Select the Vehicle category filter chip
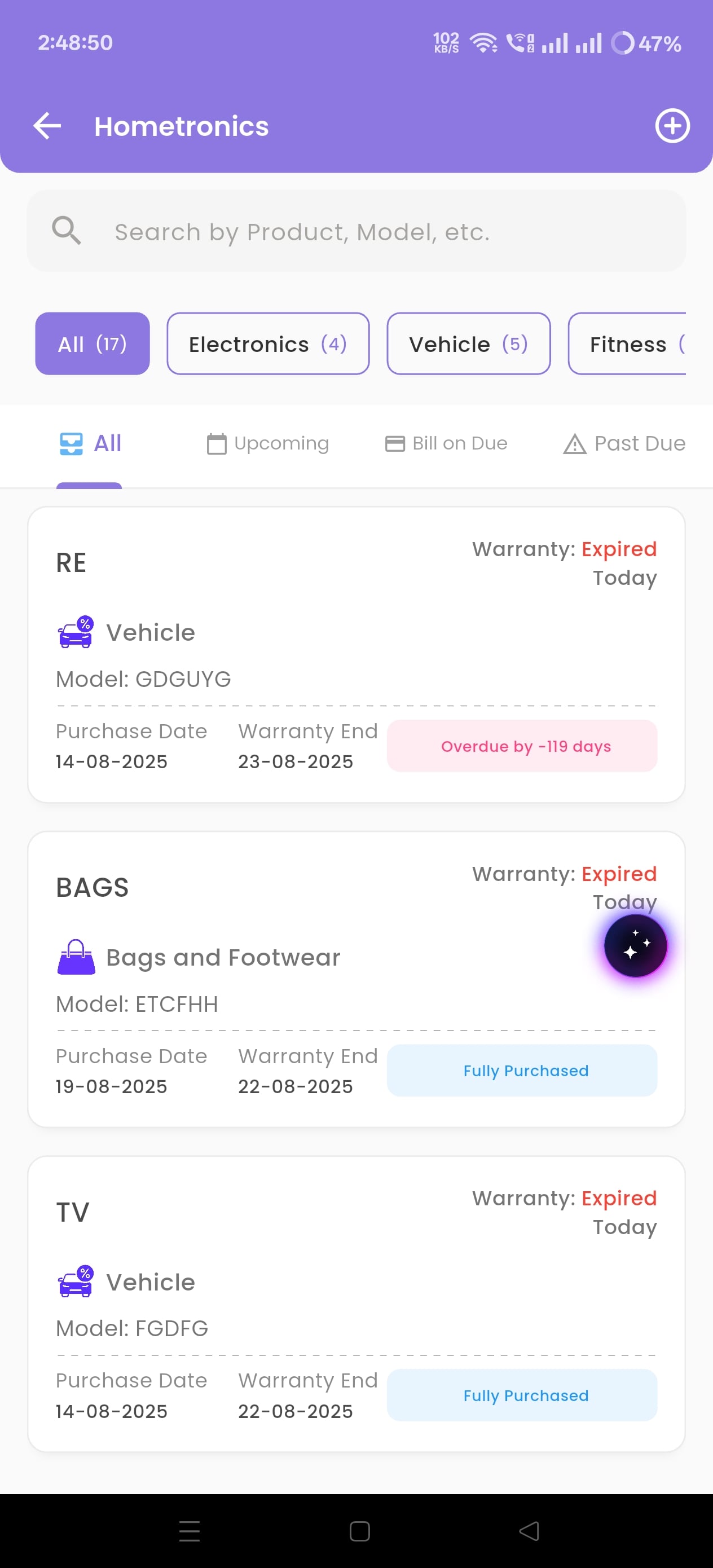713x1568 pixels. (x=468, y=343)
